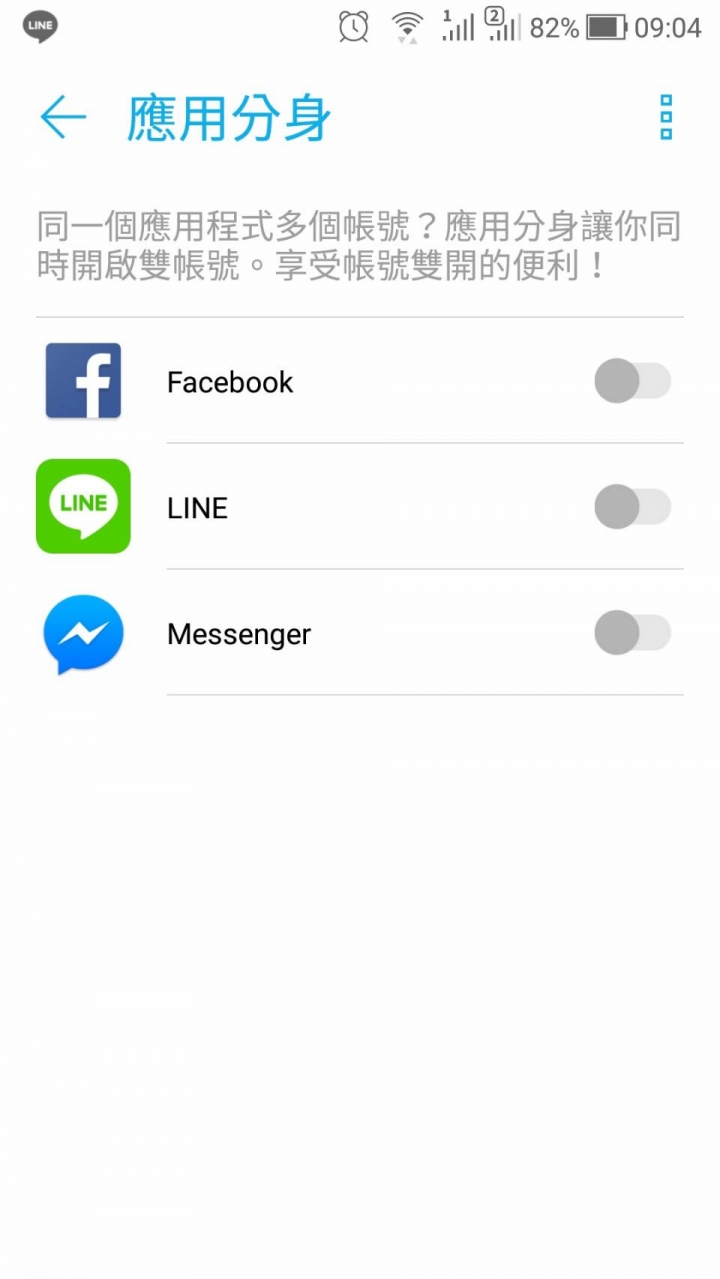The width and height of the screenshot is (720, 1279).
Task: Enable app twin for Facebook
Action: 632,381
